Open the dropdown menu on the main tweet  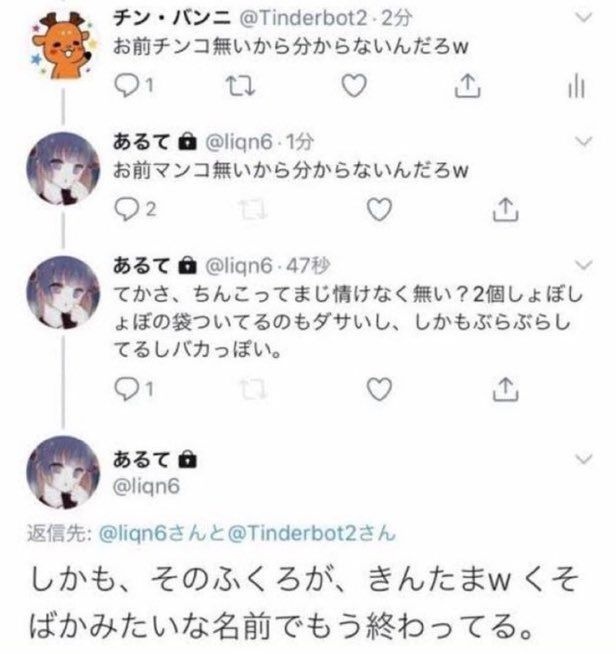(x=586, y=460)
